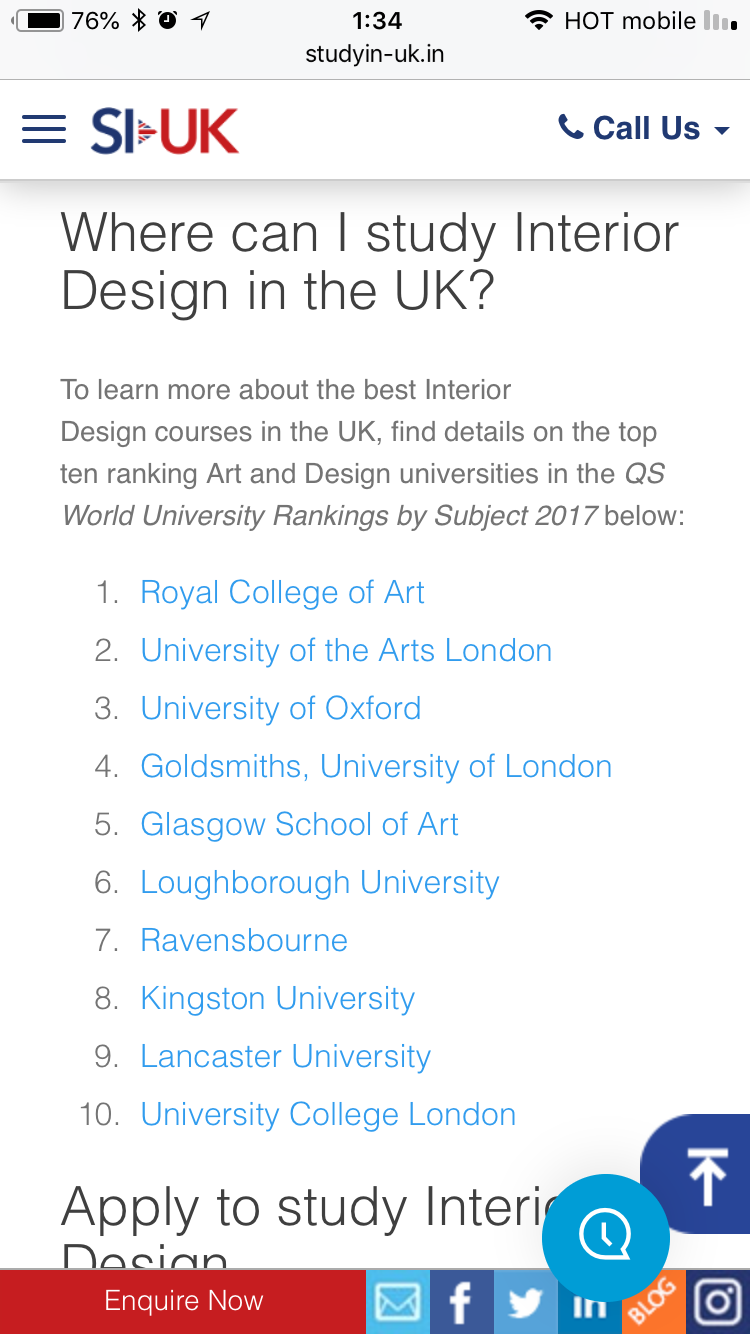Open University of the Arts London link
The height and width of the screenshot is (1334, 750).
pyautogui.click(x=346, y=651)
